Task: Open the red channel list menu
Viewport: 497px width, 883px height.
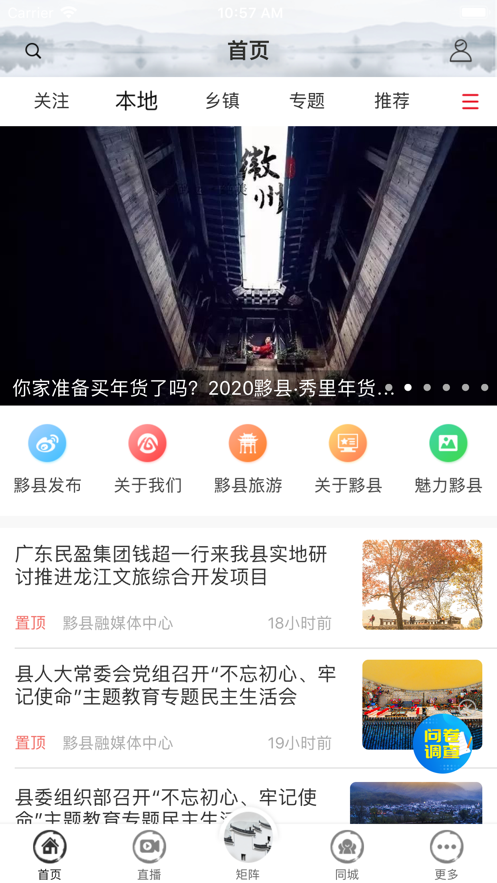Action: click(x=470, y=101)
